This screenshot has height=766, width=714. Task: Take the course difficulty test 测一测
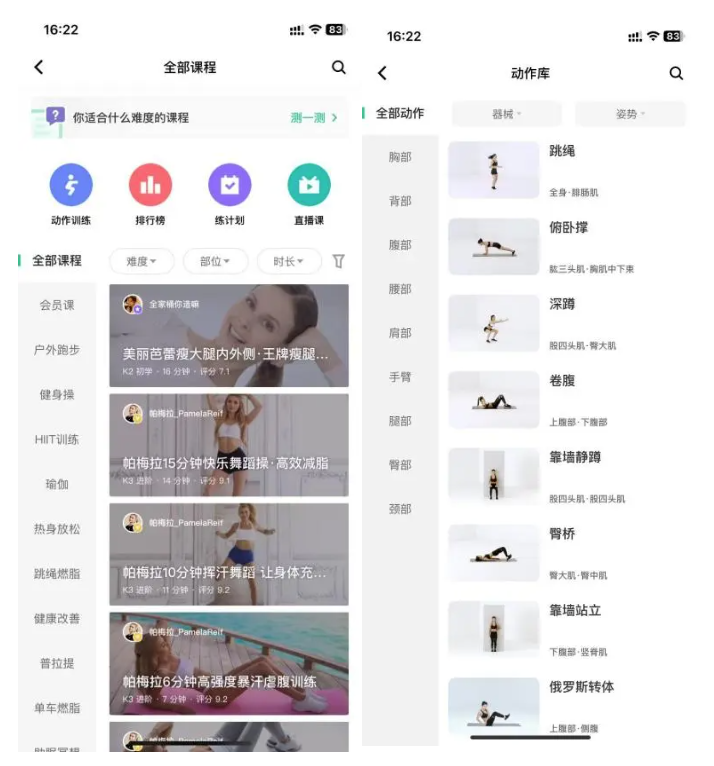313,118
